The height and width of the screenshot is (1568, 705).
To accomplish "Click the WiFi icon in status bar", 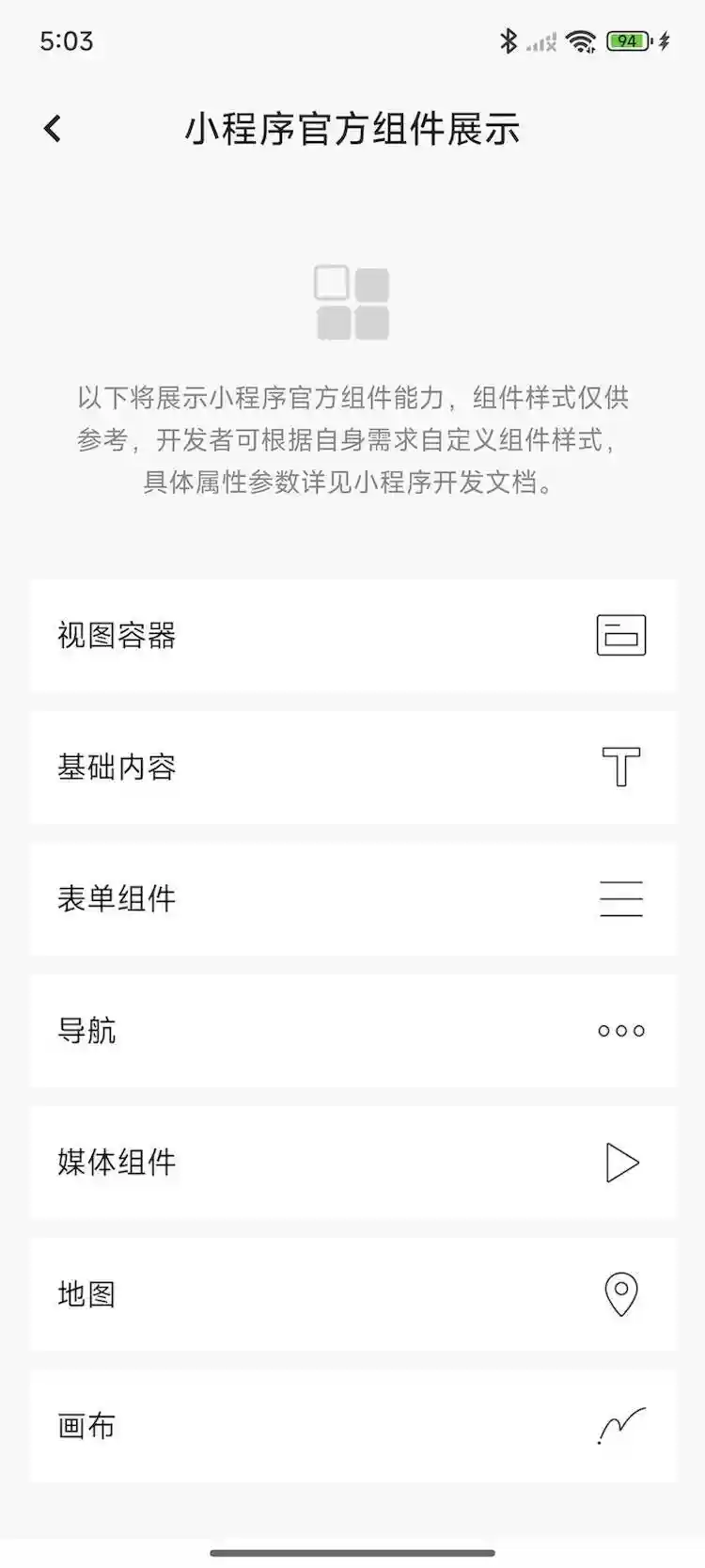I will 580,40.
